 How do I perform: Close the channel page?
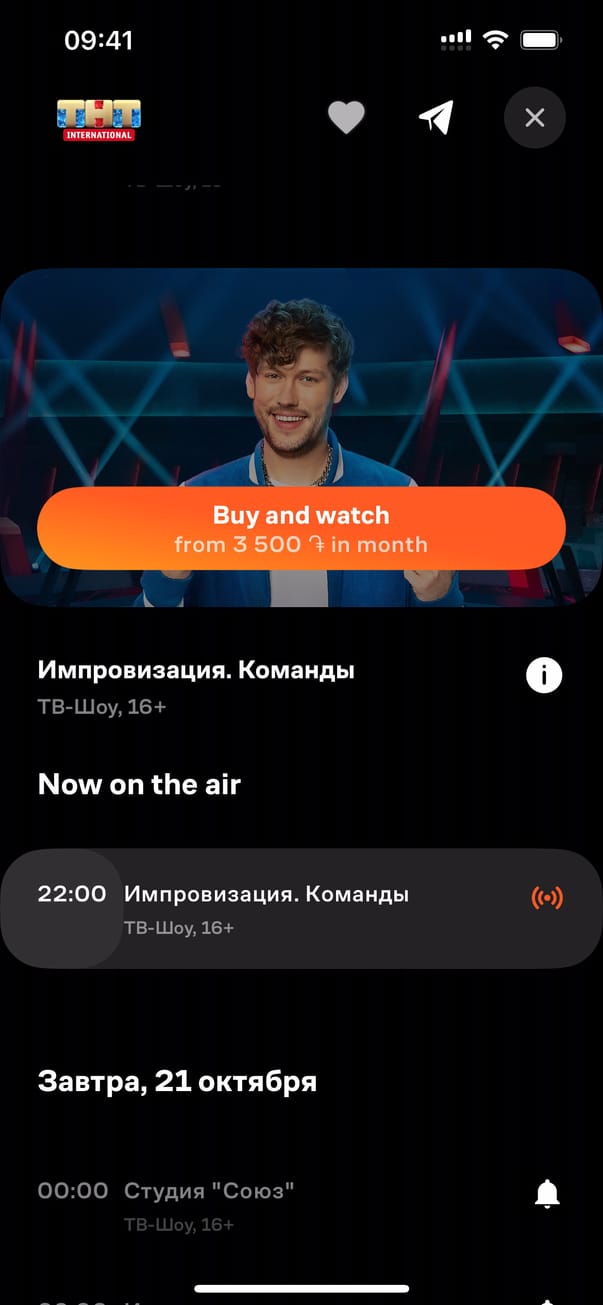coord(535,118)
